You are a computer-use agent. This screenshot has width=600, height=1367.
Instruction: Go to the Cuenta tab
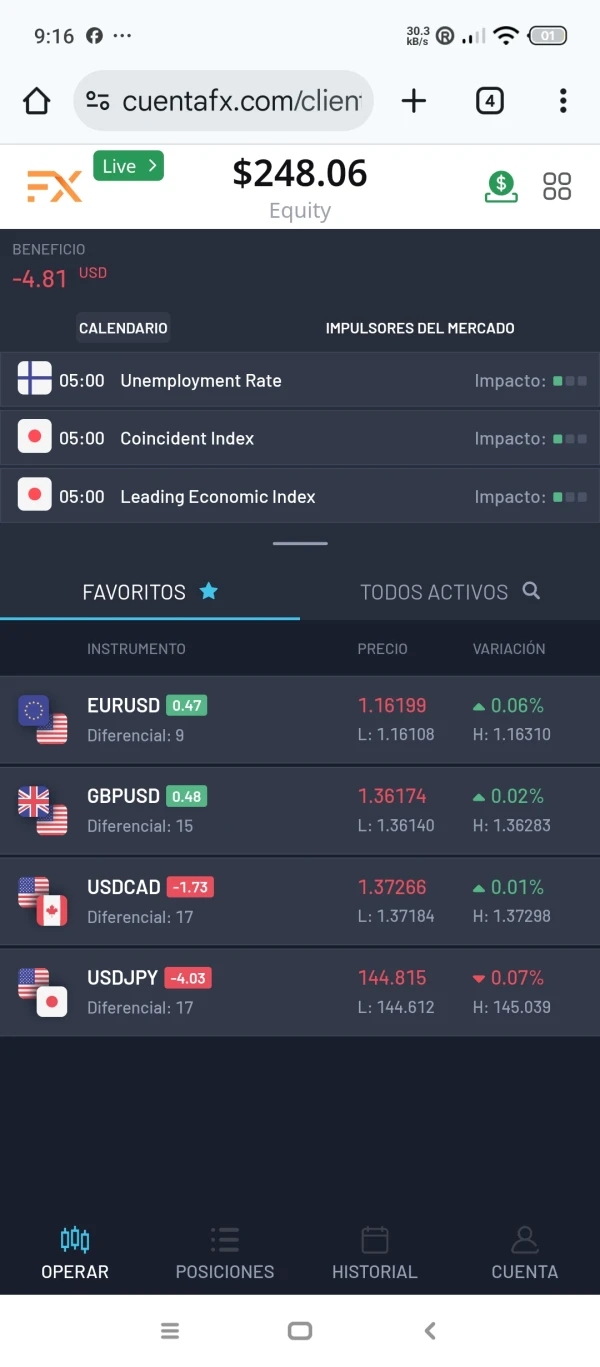coord(524,1254)
